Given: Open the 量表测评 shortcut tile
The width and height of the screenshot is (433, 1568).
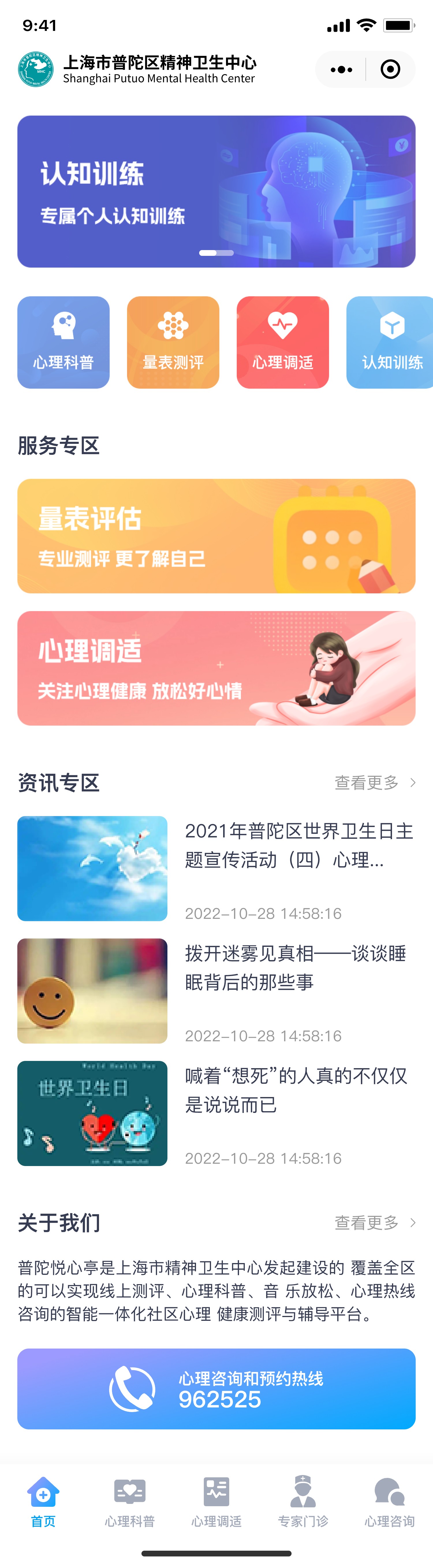Looking at the screenshot, I should 173,342.
